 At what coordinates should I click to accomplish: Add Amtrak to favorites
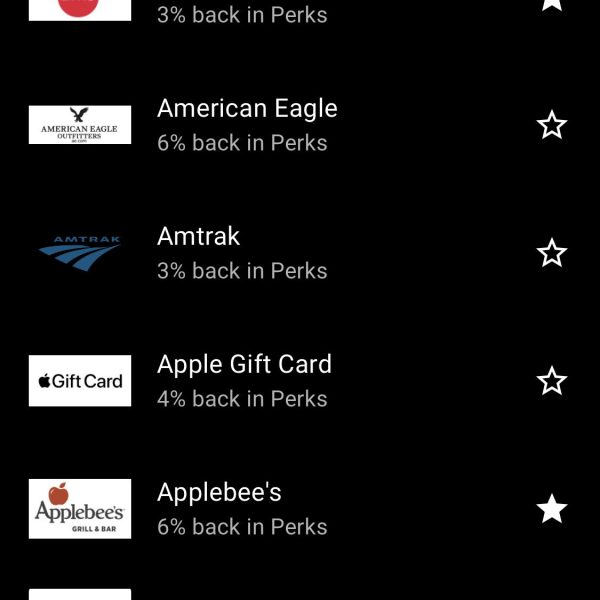[x=552, y=253]
